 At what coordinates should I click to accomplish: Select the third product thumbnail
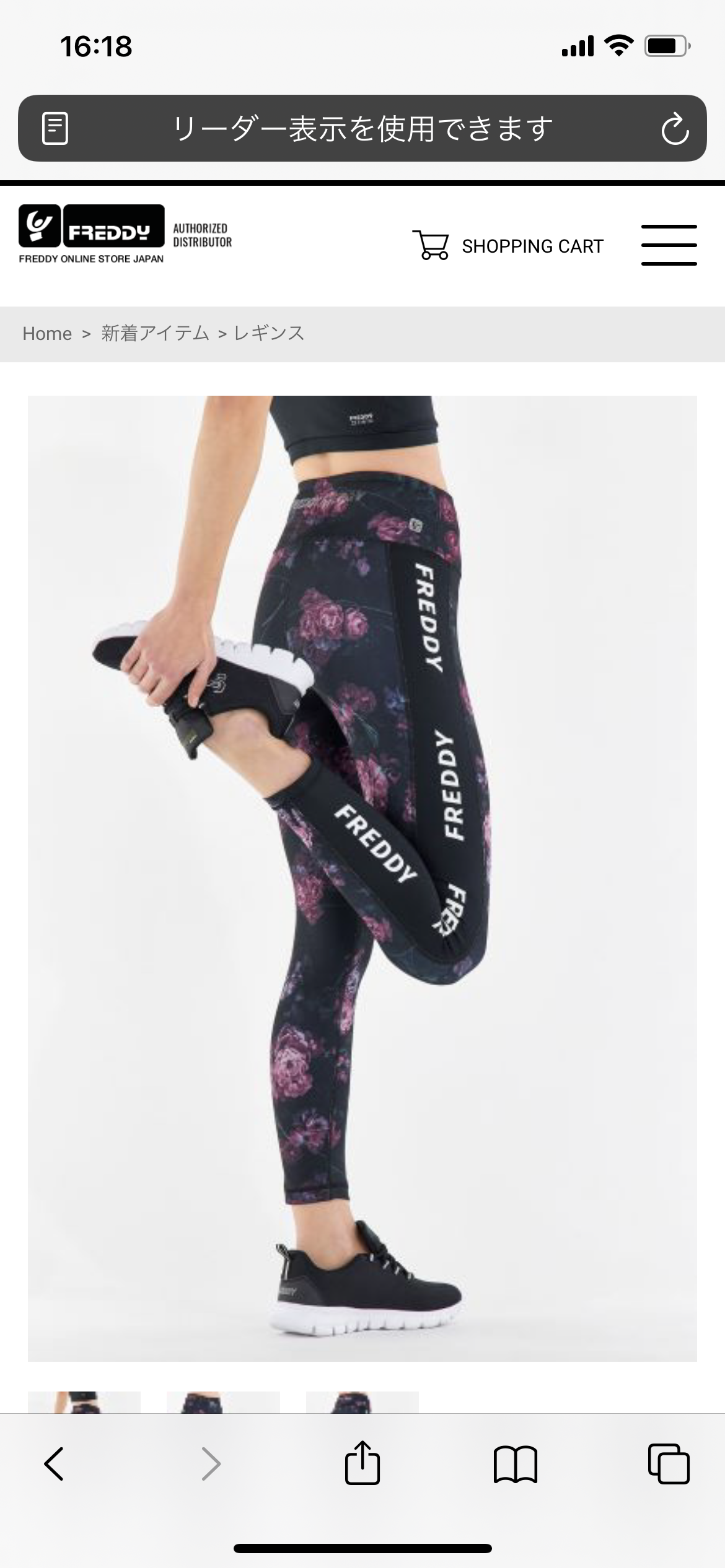coord(362,1402)
